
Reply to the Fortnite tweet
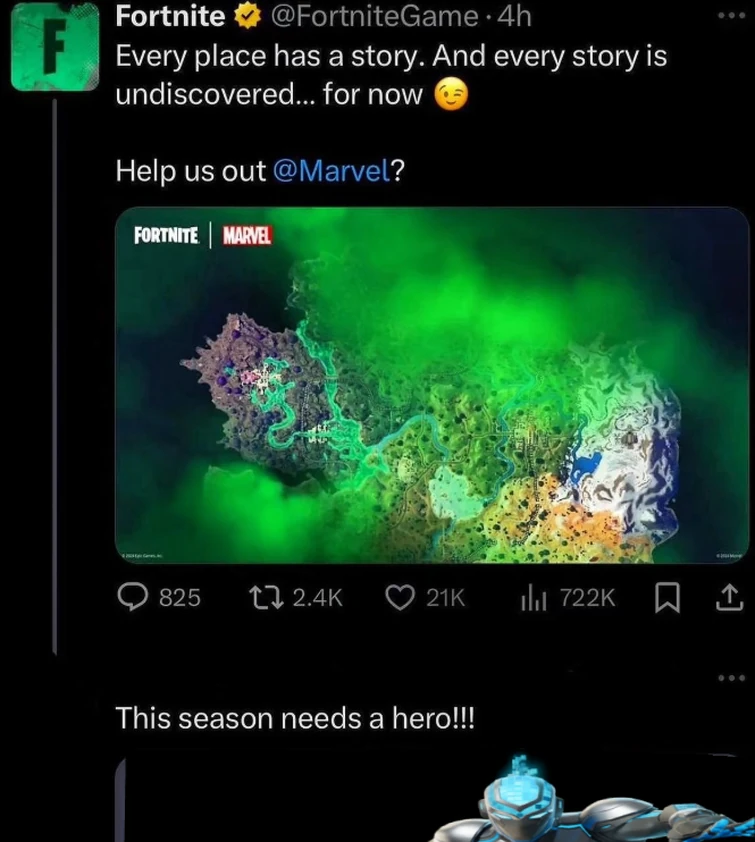point(134,597)
